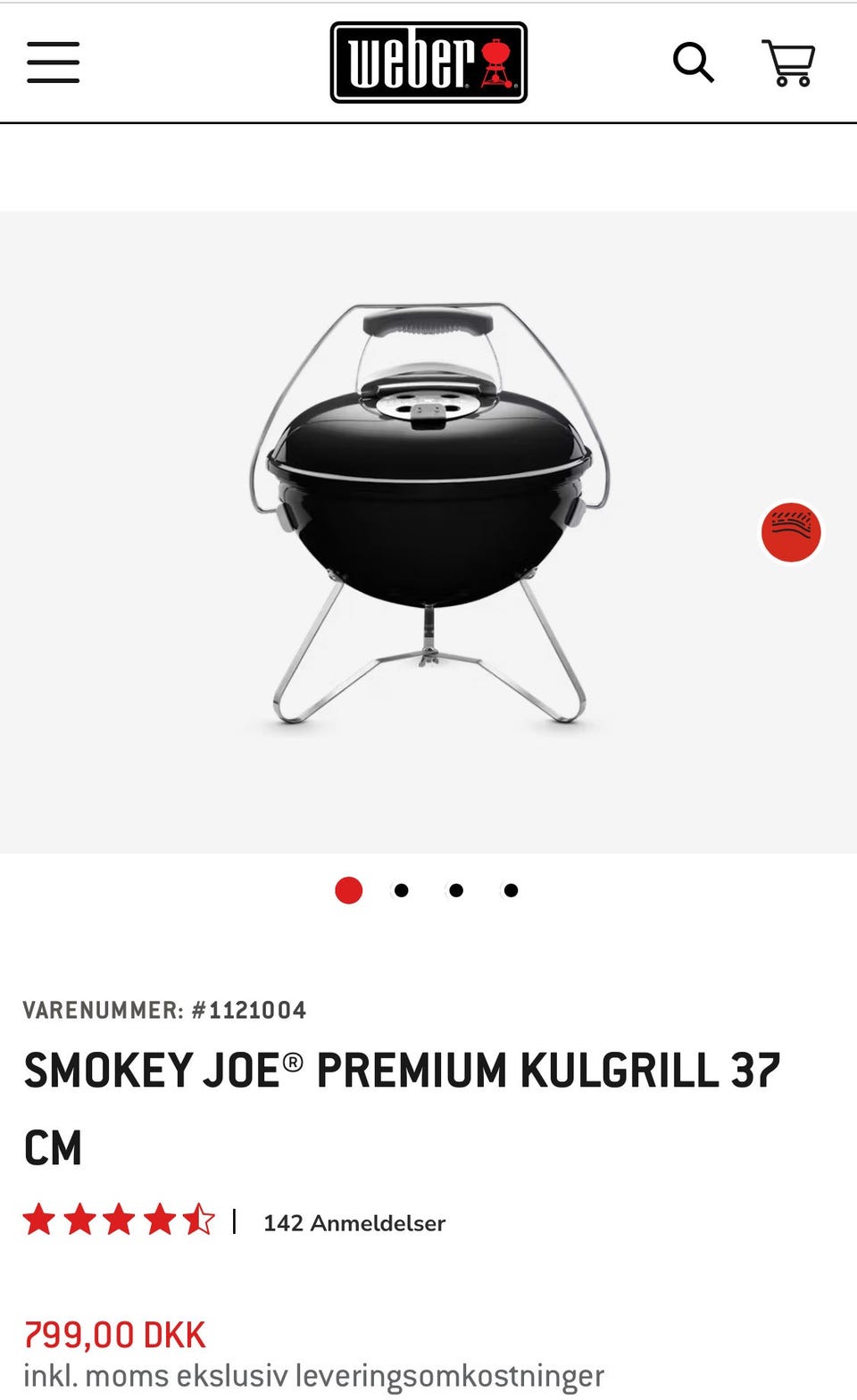Tap the red round grill badge
The width and height of the screenshot is (857, 1400).
791,532
